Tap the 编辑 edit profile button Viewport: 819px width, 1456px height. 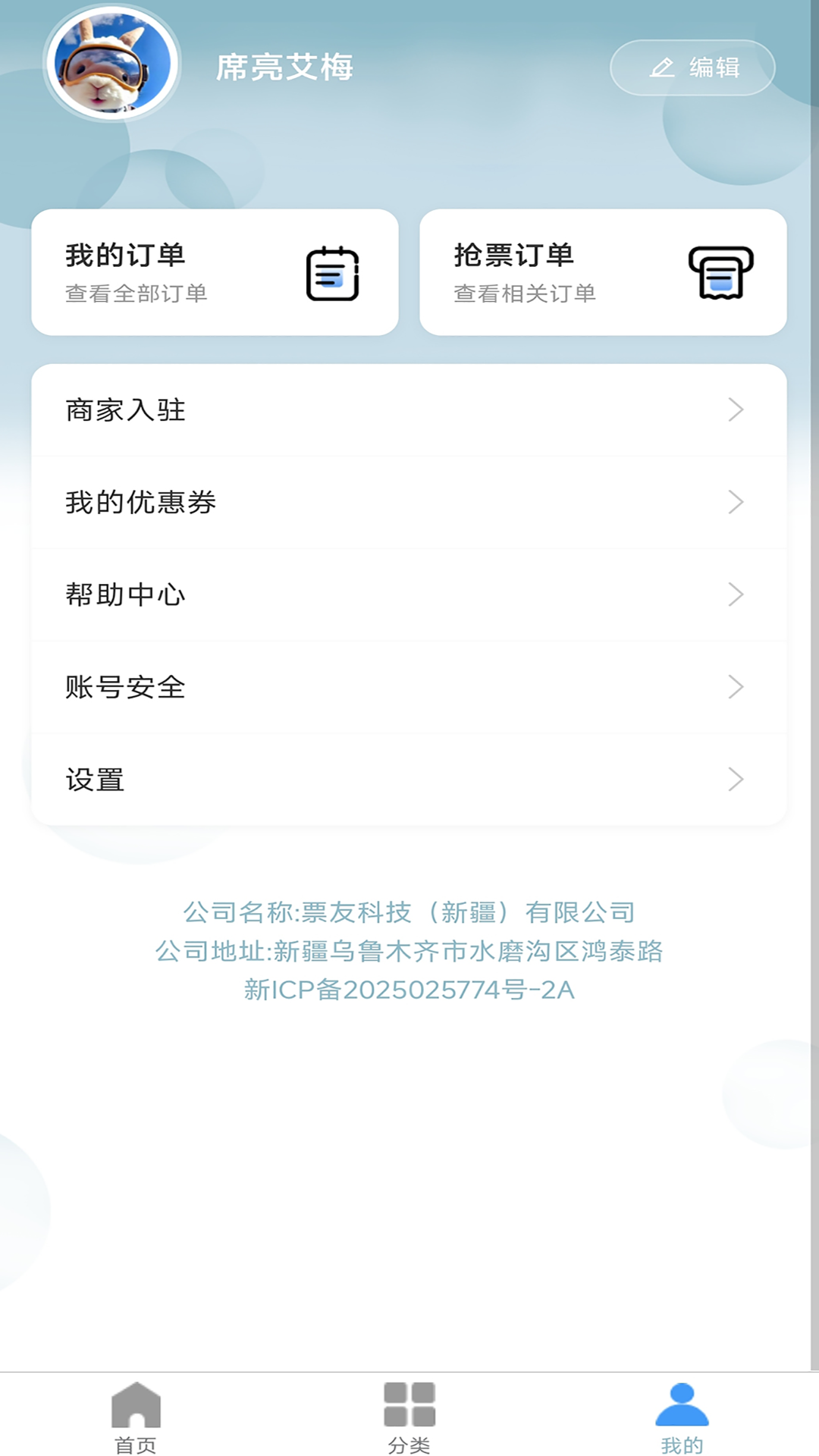692,67
